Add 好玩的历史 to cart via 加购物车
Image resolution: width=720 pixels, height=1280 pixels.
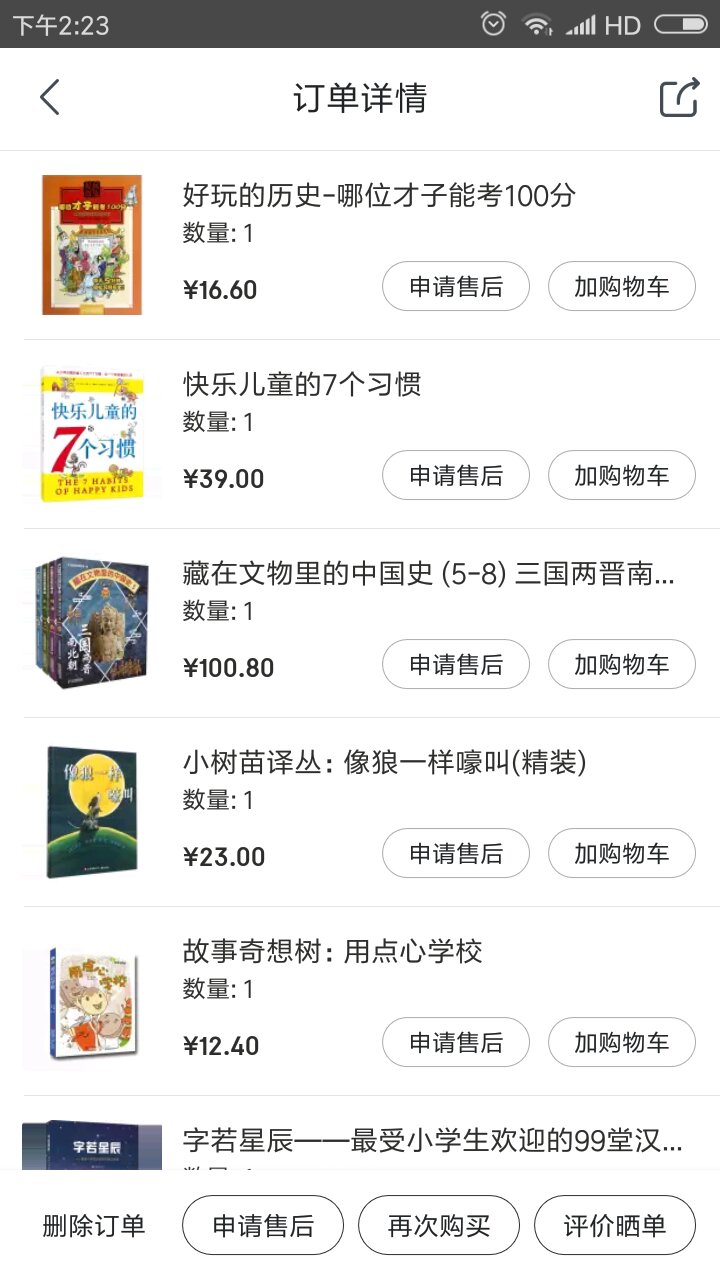(x=621, y=287)
